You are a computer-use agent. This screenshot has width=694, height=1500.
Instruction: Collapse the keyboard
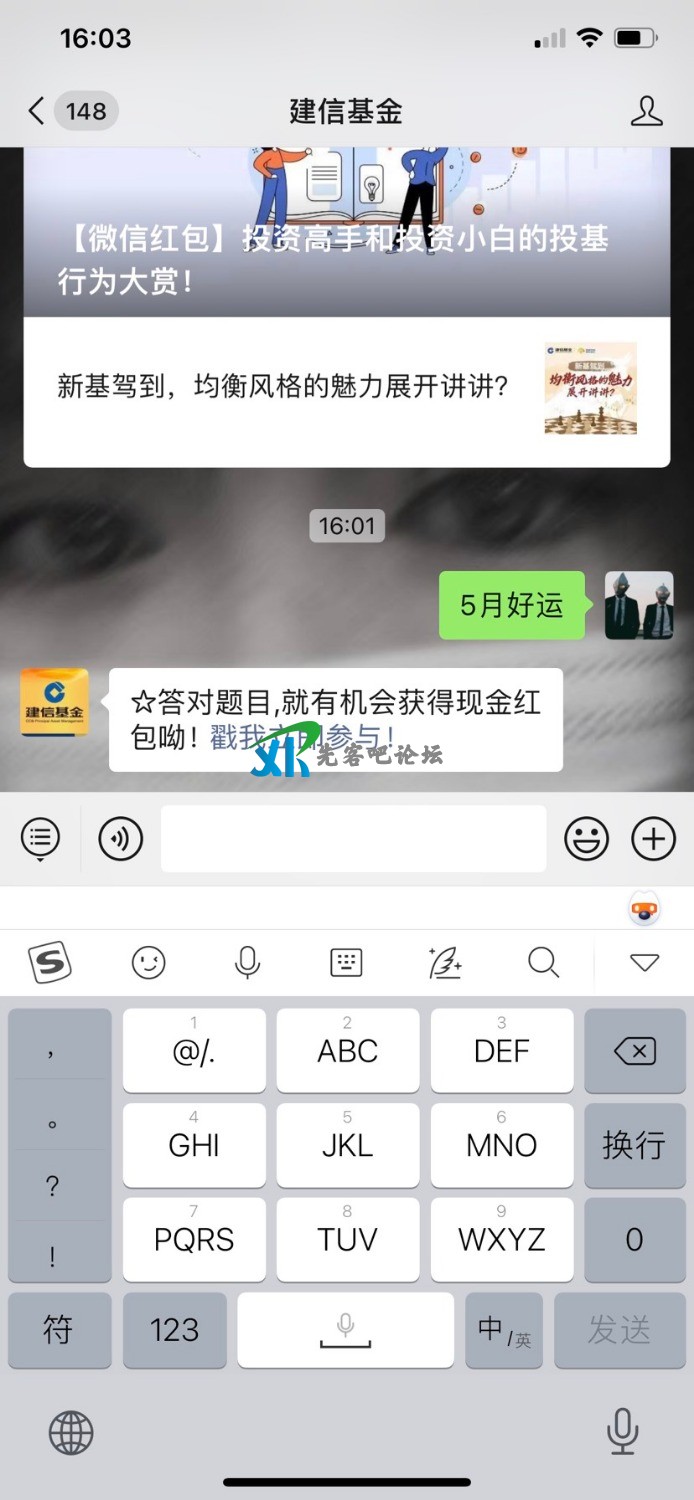[644, 962]
